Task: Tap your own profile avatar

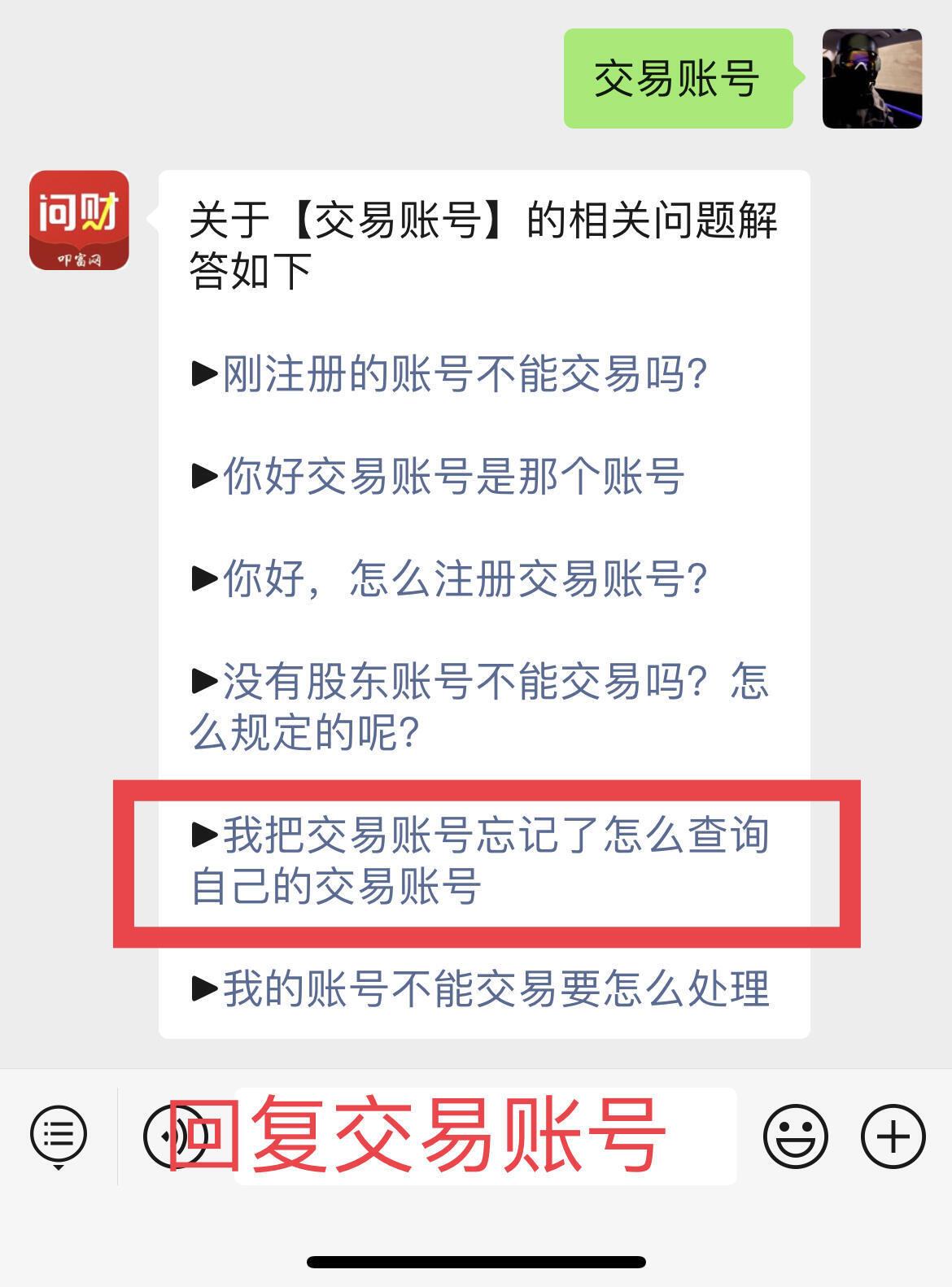Action: click(x=871, y=79)
